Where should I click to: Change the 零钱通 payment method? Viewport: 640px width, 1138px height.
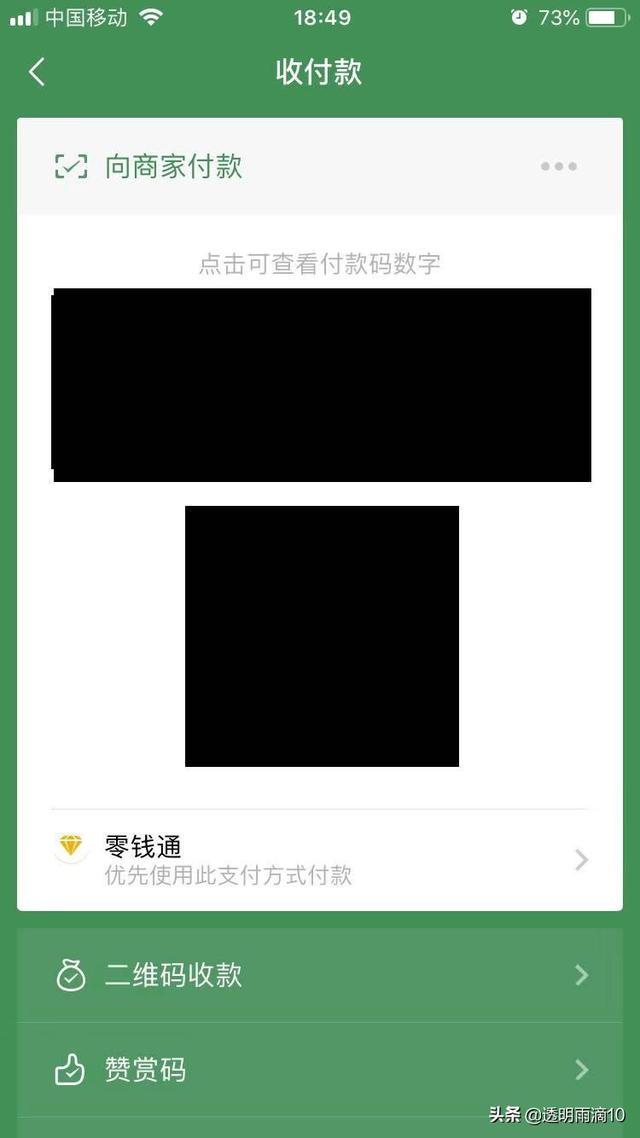(x=320, y=860)
